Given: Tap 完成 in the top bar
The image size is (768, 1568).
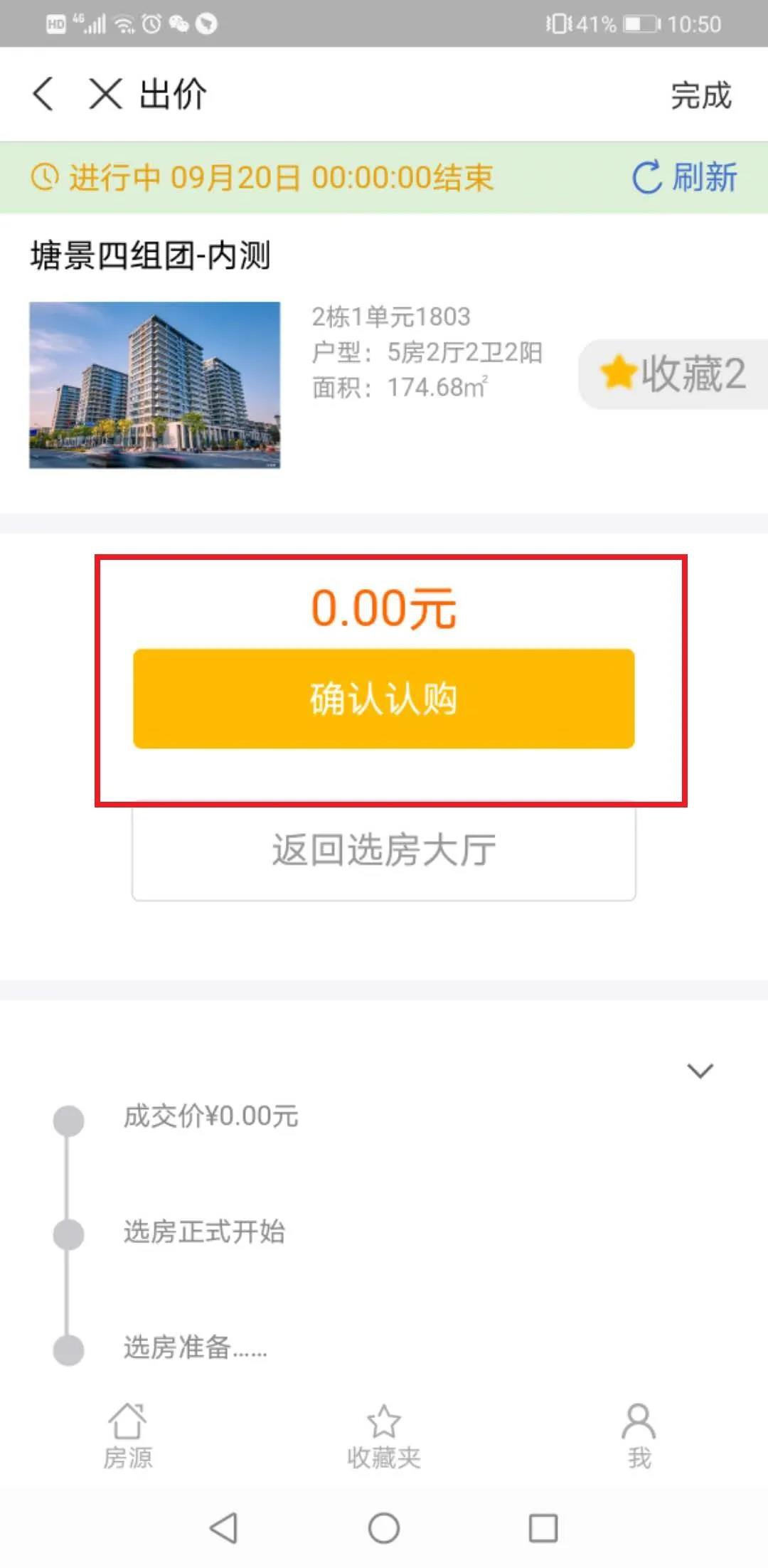Looking at the screenshot, I should 700,95.
